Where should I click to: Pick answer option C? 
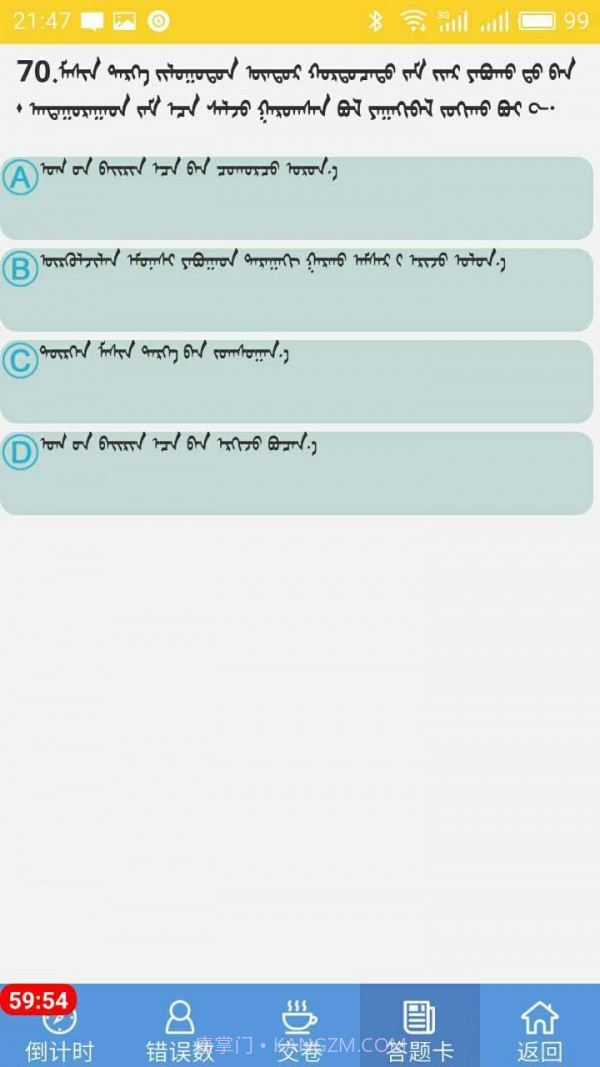297,381
